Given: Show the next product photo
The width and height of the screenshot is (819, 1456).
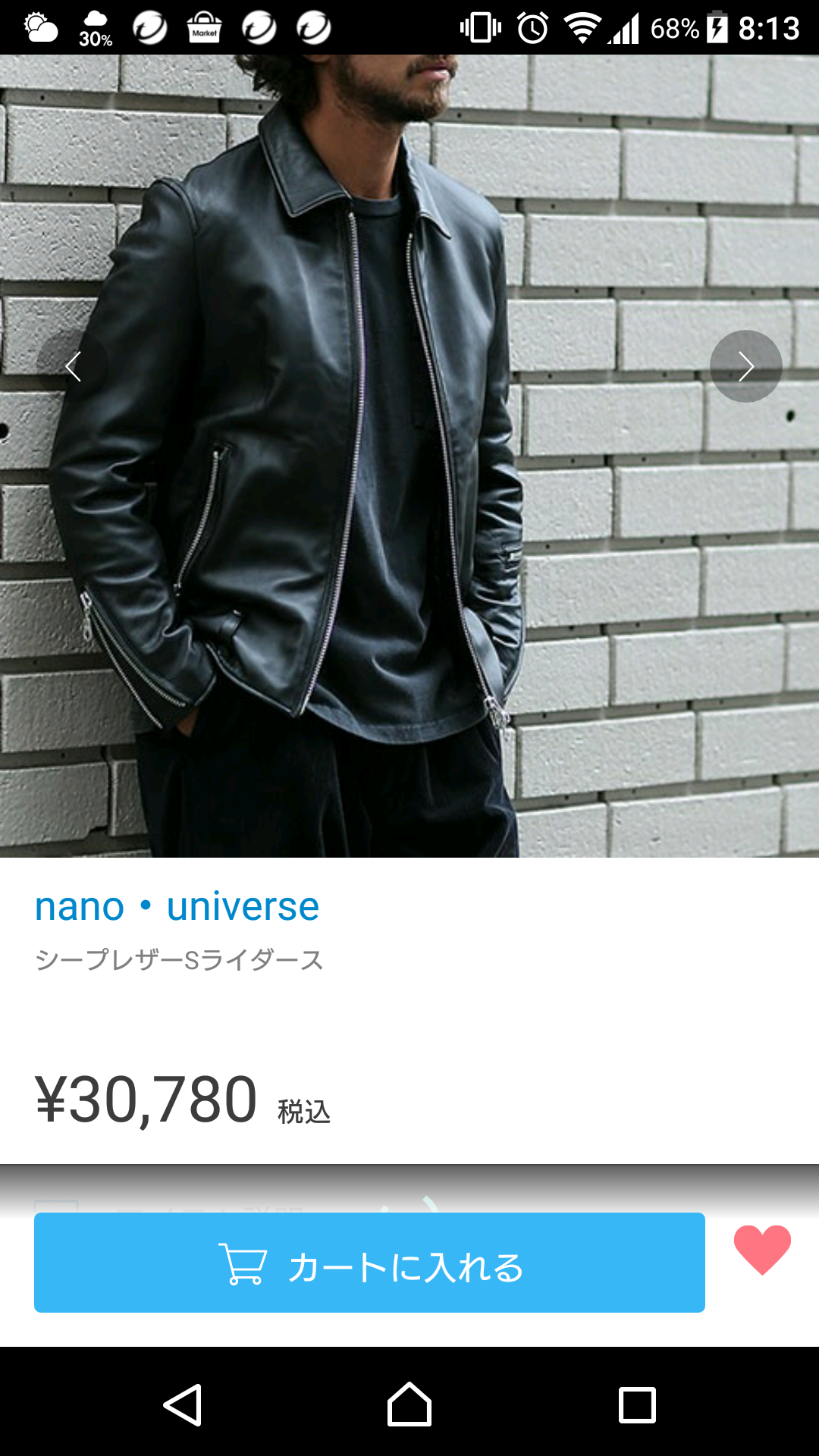Looking at the screenshot, I should coord(745,366).
